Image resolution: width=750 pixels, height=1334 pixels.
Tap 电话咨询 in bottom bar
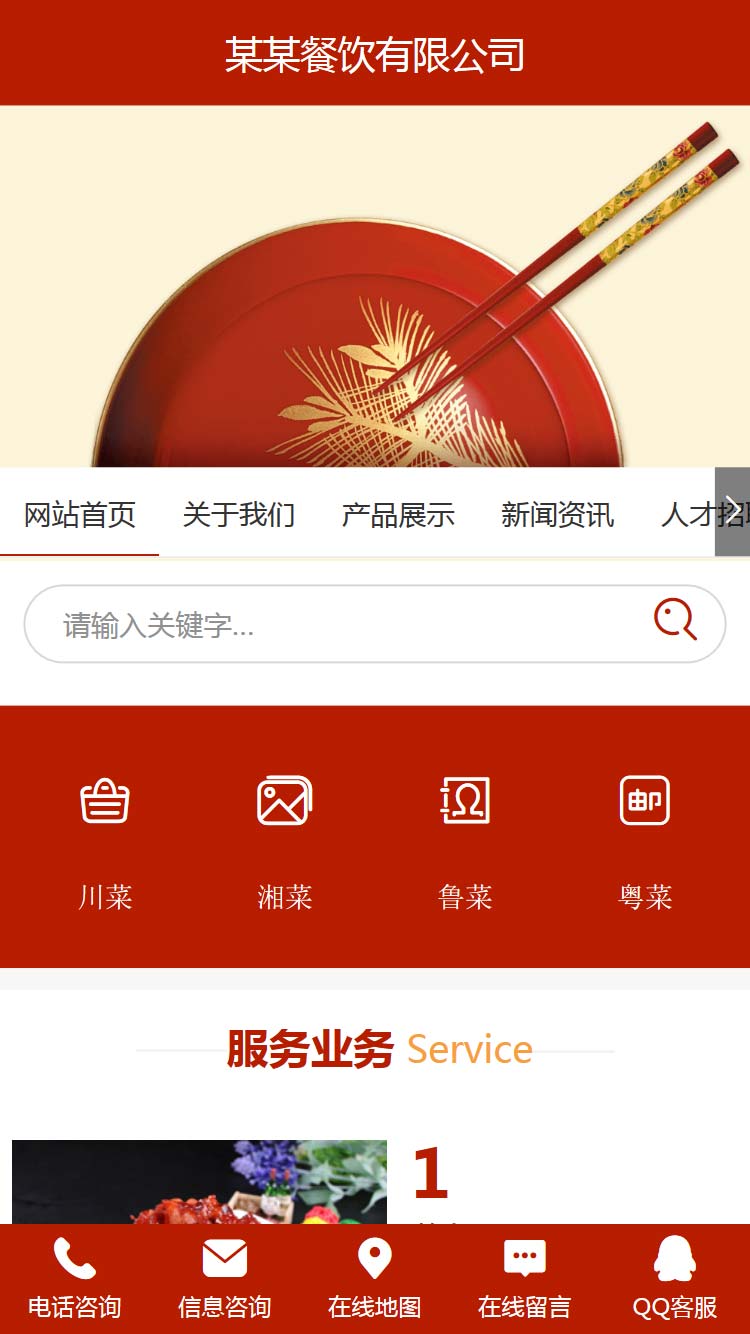tap(75, 1278)
